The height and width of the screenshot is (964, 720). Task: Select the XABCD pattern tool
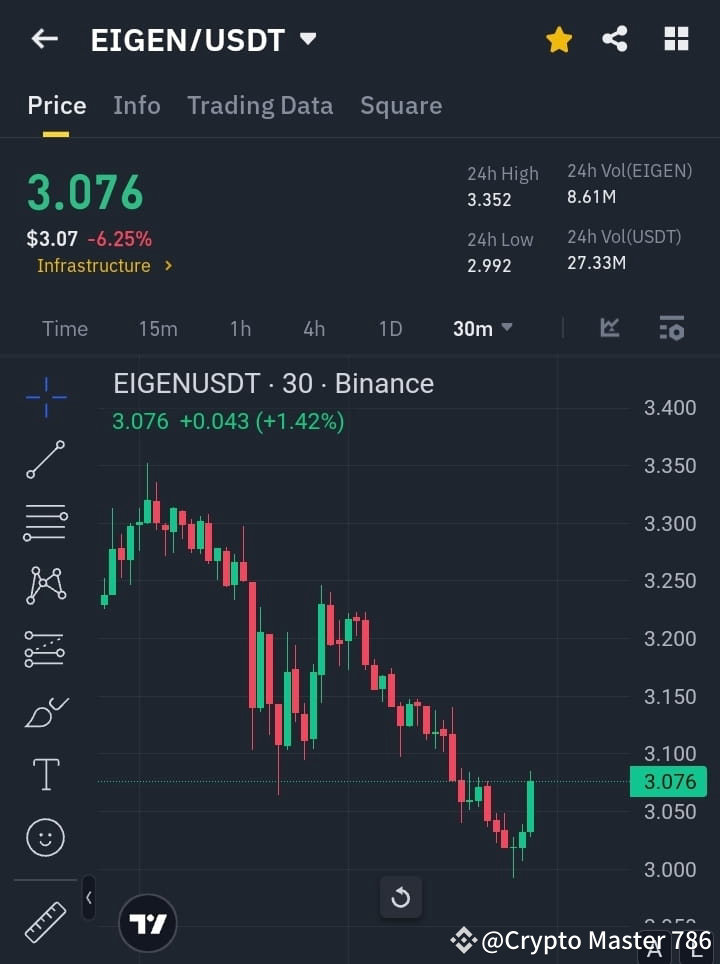tap(45, 586)
